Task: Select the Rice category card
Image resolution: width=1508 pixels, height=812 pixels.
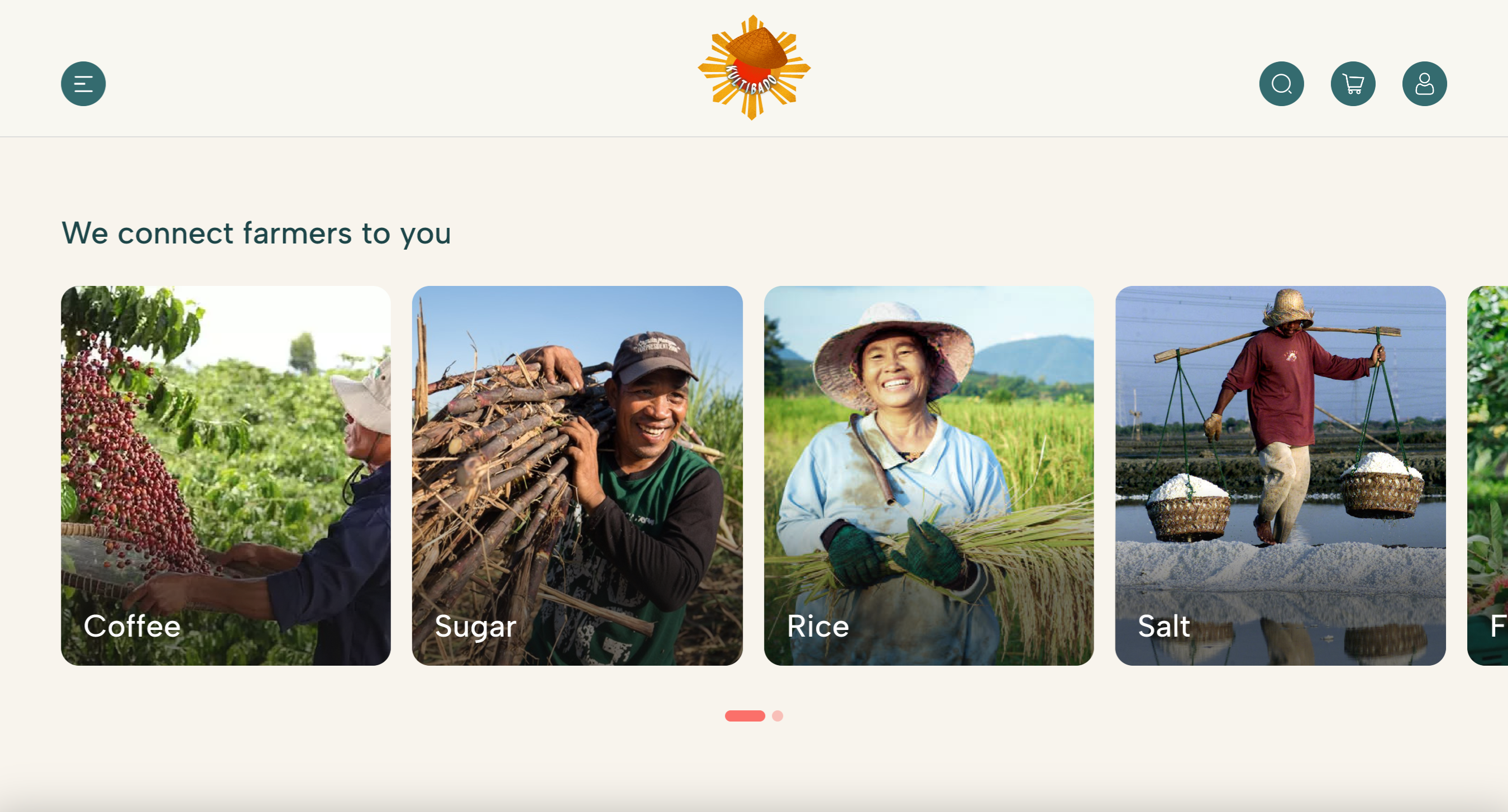Action: coord(928,475)
